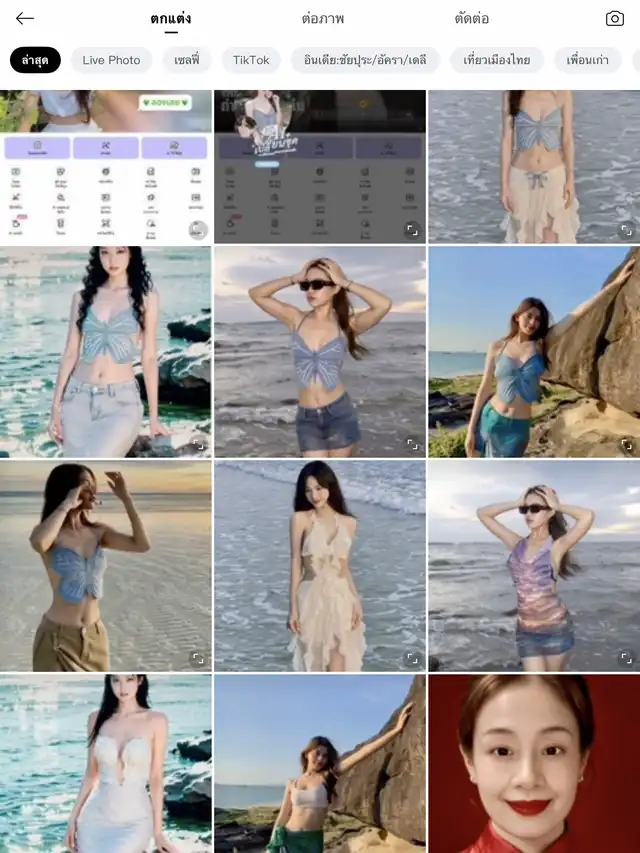Go back using the arrow icon
Screen dimensions: 640x853
(25, 19)
